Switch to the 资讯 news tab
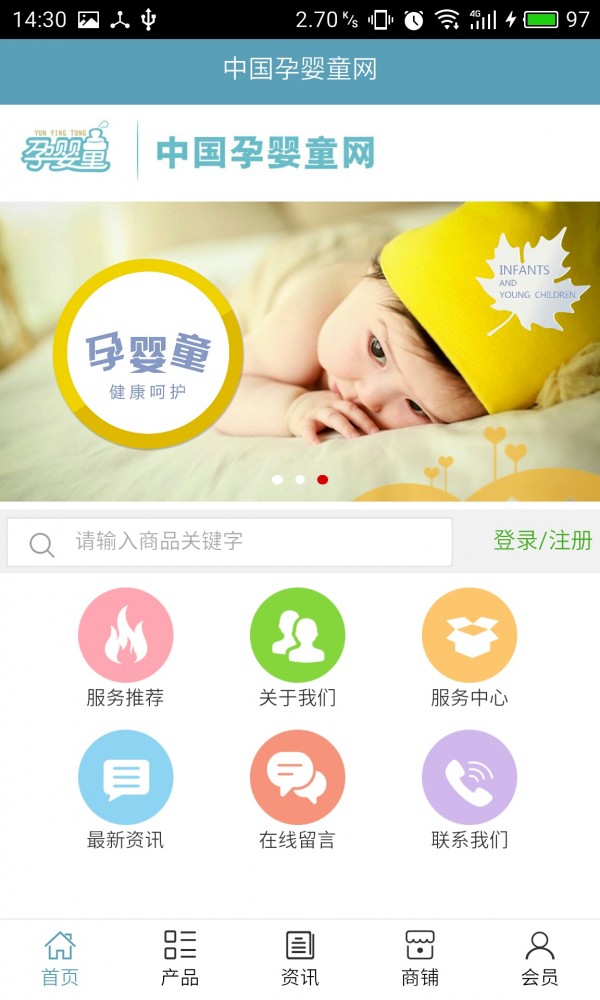Screen dimensions: 600x1000 pyautogui.click(x=300, y=958)
